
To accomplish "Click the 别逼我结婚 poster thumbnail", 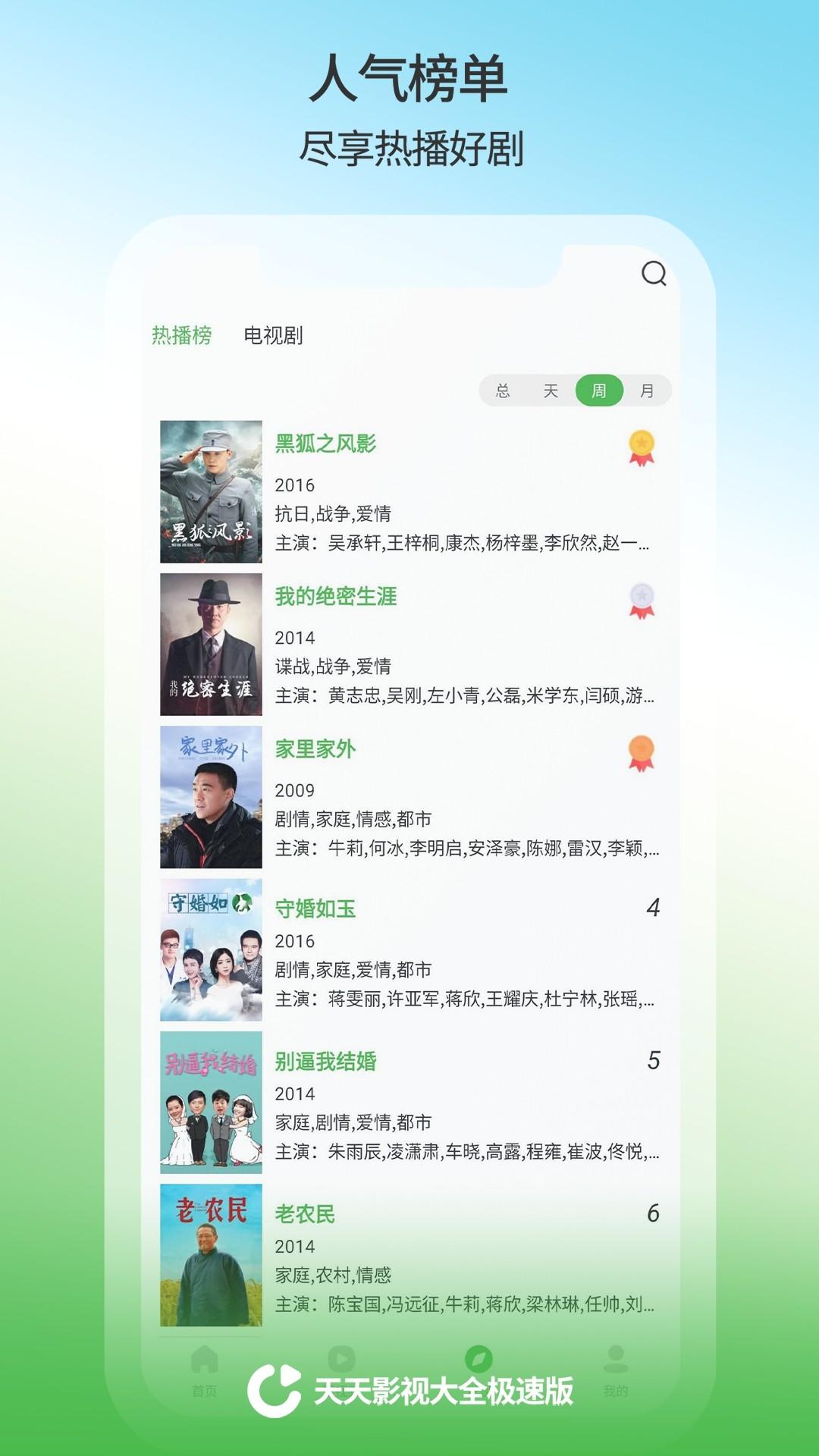I will click(x=211, y=1103).
